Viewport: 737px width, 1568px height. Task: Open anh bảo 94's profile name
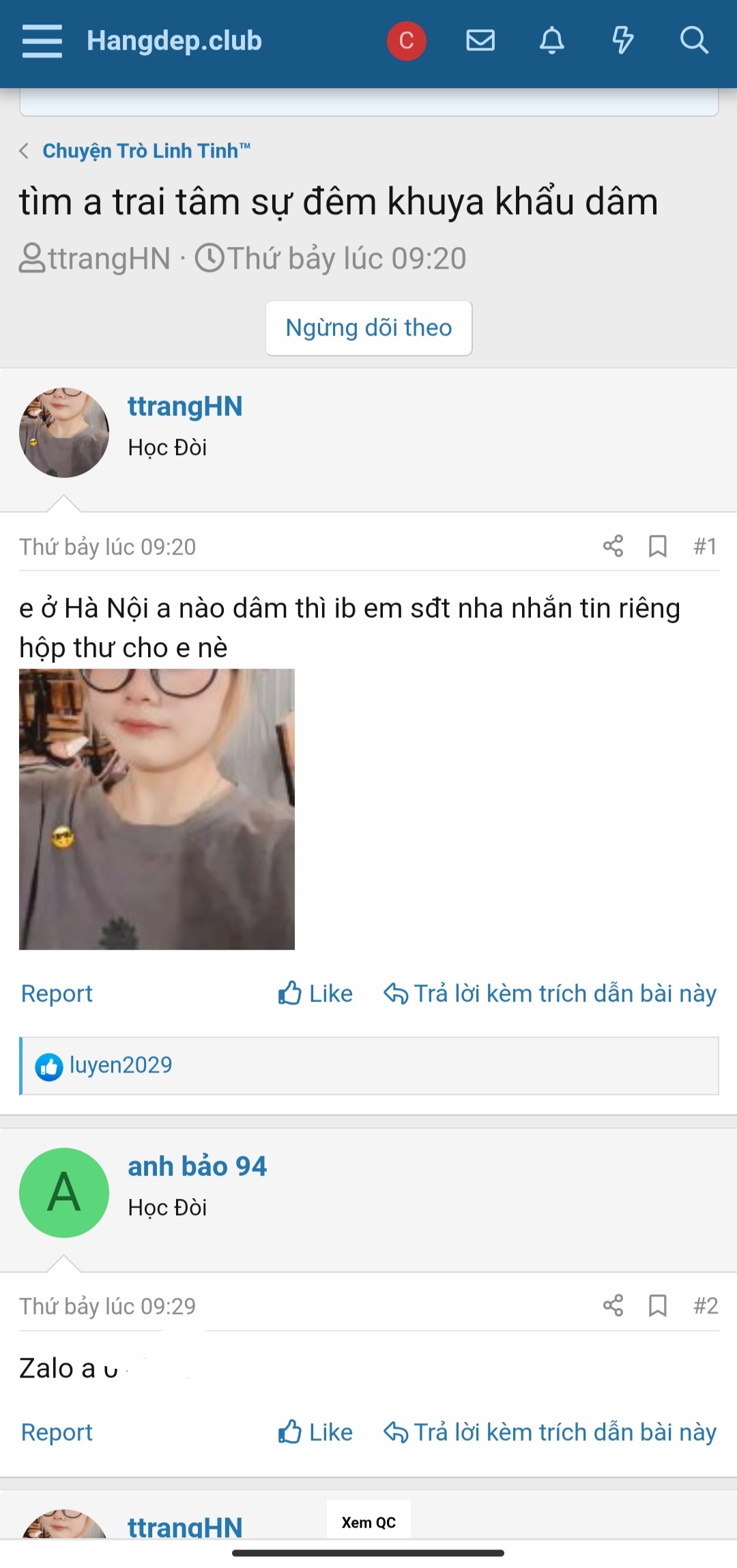pos(197,1166)
